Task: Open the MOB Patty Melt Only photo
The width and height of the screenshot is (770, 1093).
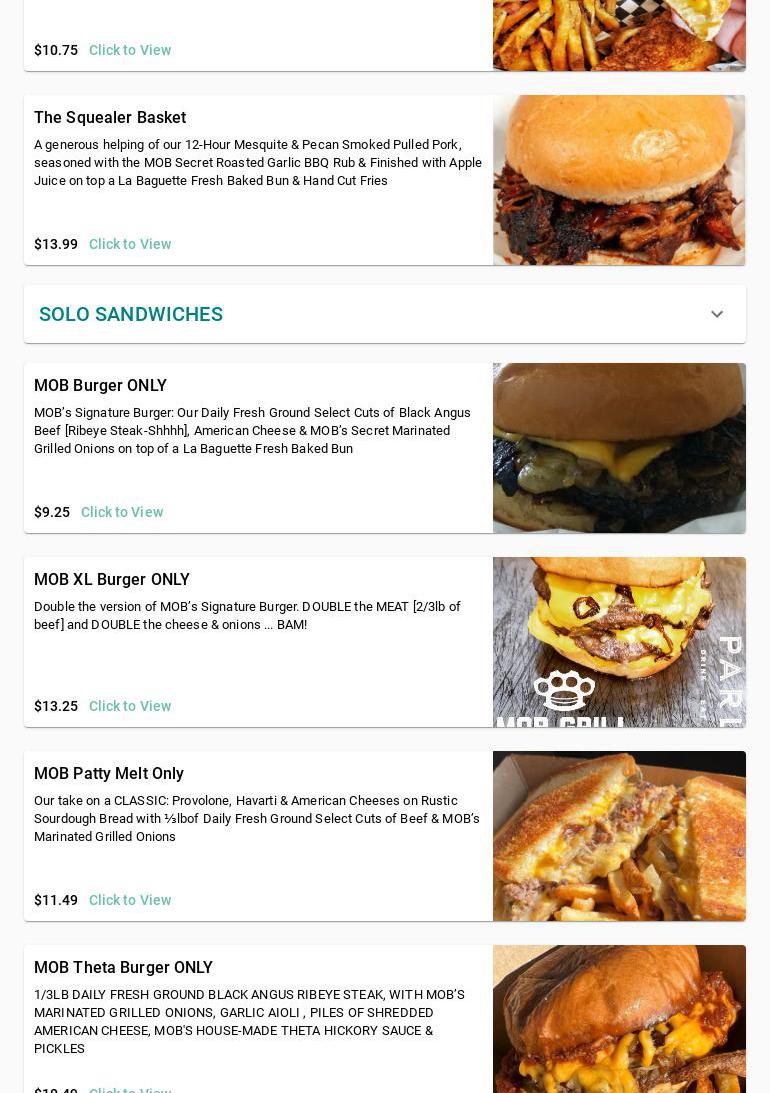Action: point(619,836)
